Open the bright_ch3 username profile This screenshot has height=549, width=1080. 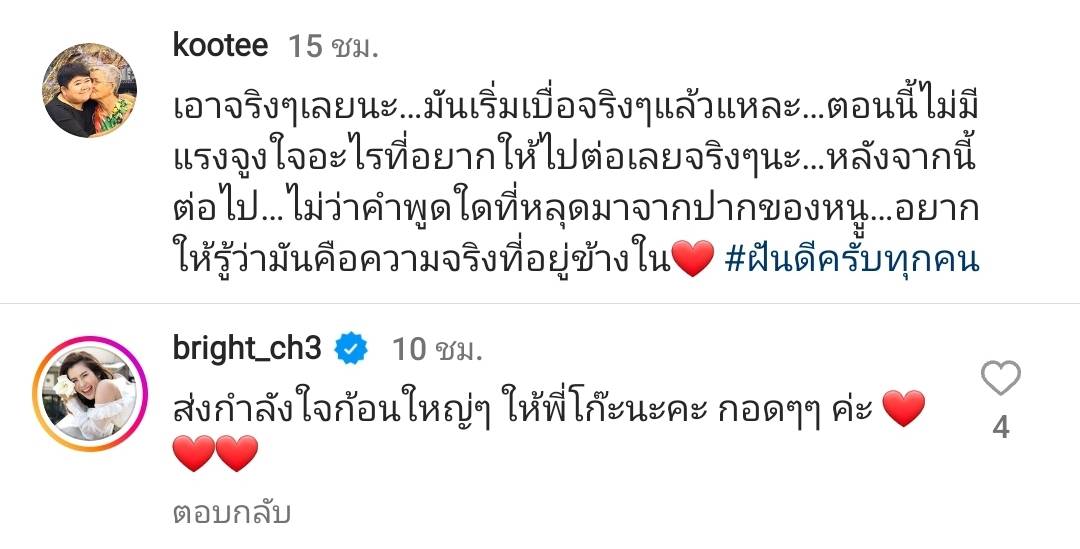click(247, 348)
